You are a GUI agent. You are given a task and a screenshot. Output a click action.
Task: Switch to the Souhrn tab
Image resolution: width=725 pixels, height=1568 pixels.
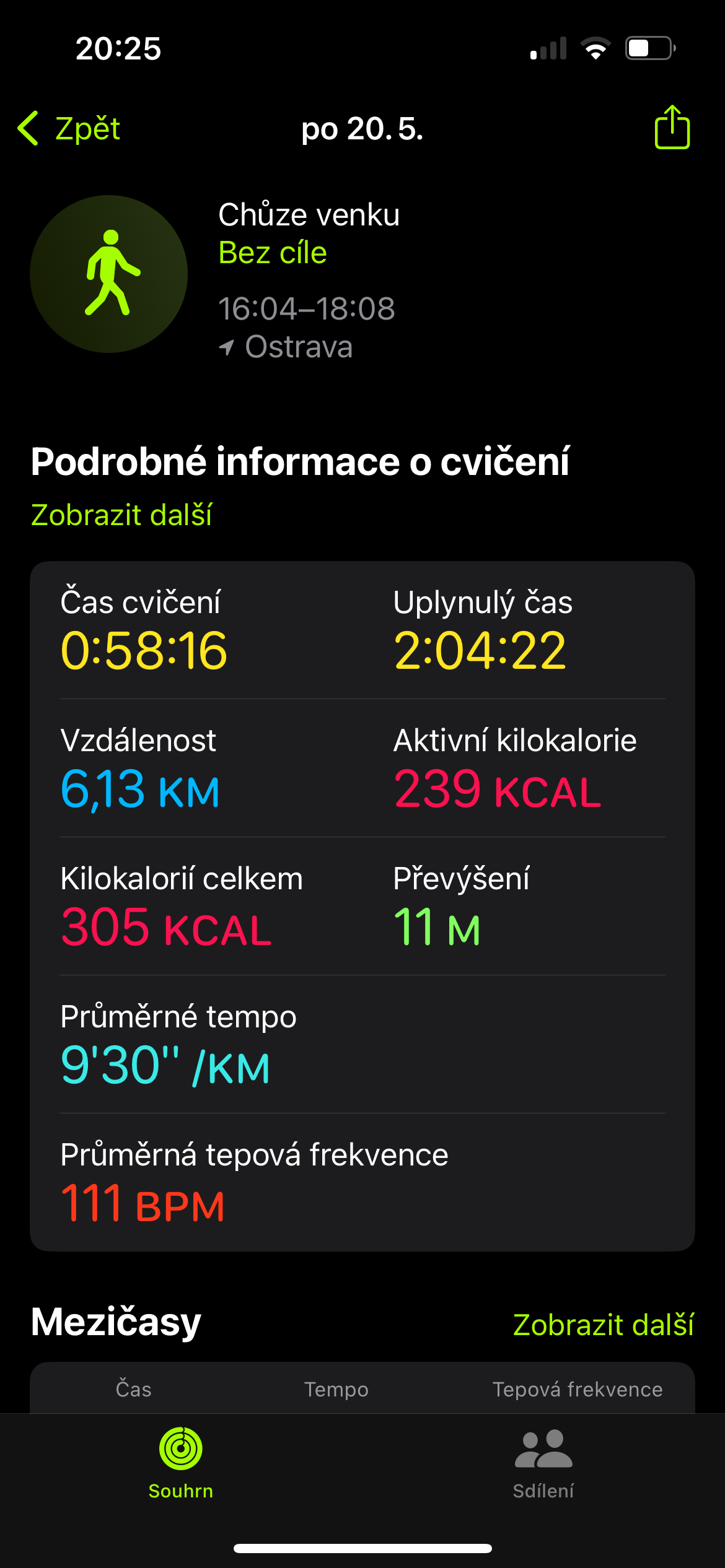(181, 1464)
